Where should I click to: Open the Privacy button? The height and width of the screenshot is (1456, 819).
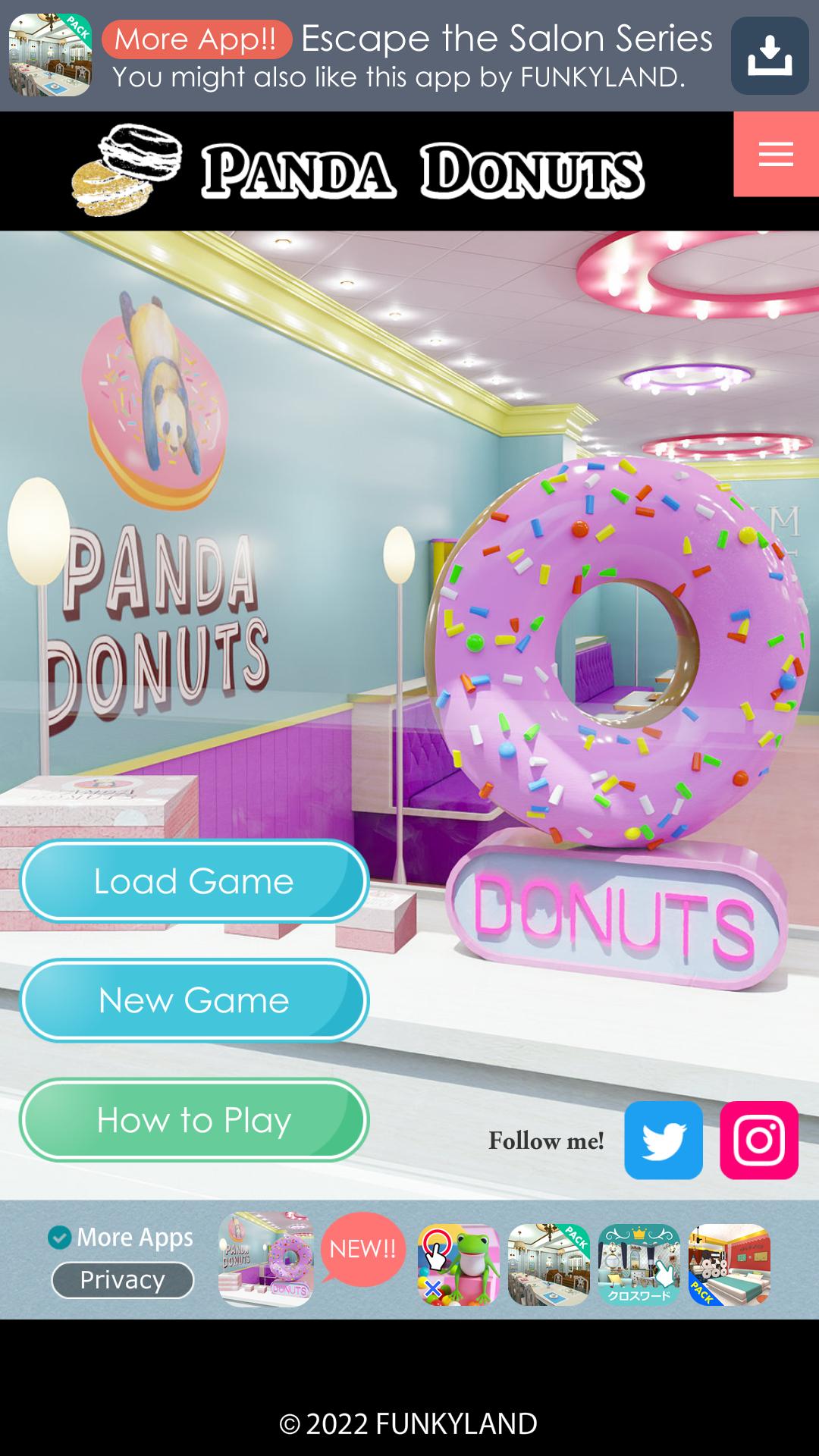122,1280
